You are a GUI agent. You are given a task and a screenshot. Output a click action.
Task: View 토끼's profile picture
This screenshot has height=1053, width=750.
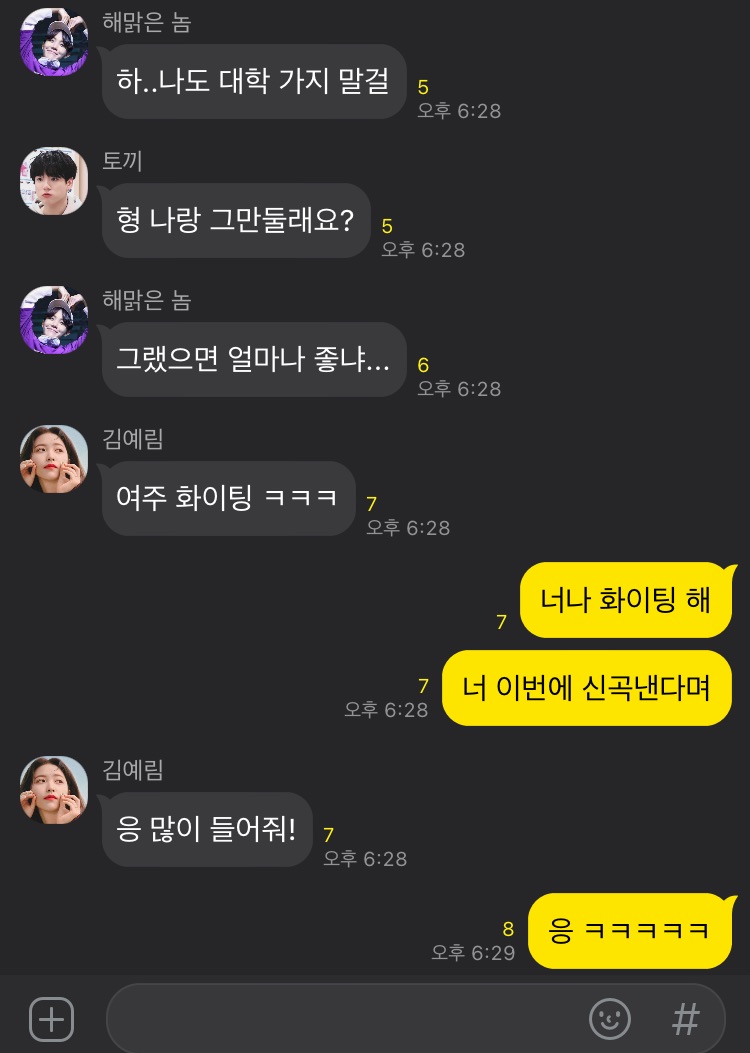pos(54,181)
